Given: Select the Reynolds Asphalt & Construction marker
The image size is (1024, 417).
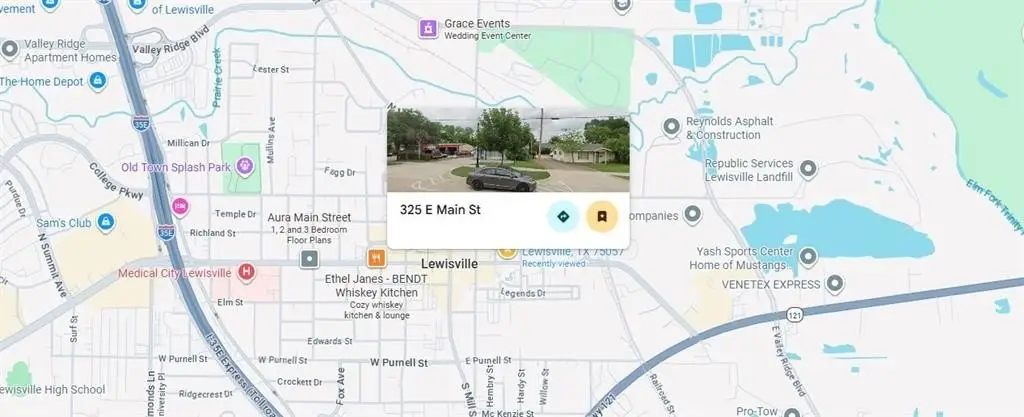Looking at the screenshot, I should click(672, 127).
